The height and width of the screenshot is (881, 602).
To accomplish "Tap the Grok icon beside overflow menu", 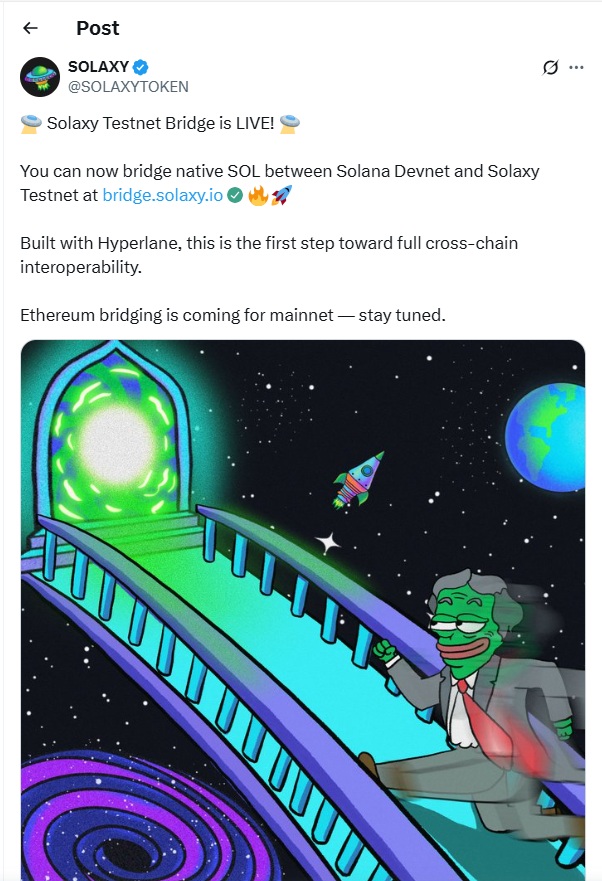I will (x=549, y=67).
